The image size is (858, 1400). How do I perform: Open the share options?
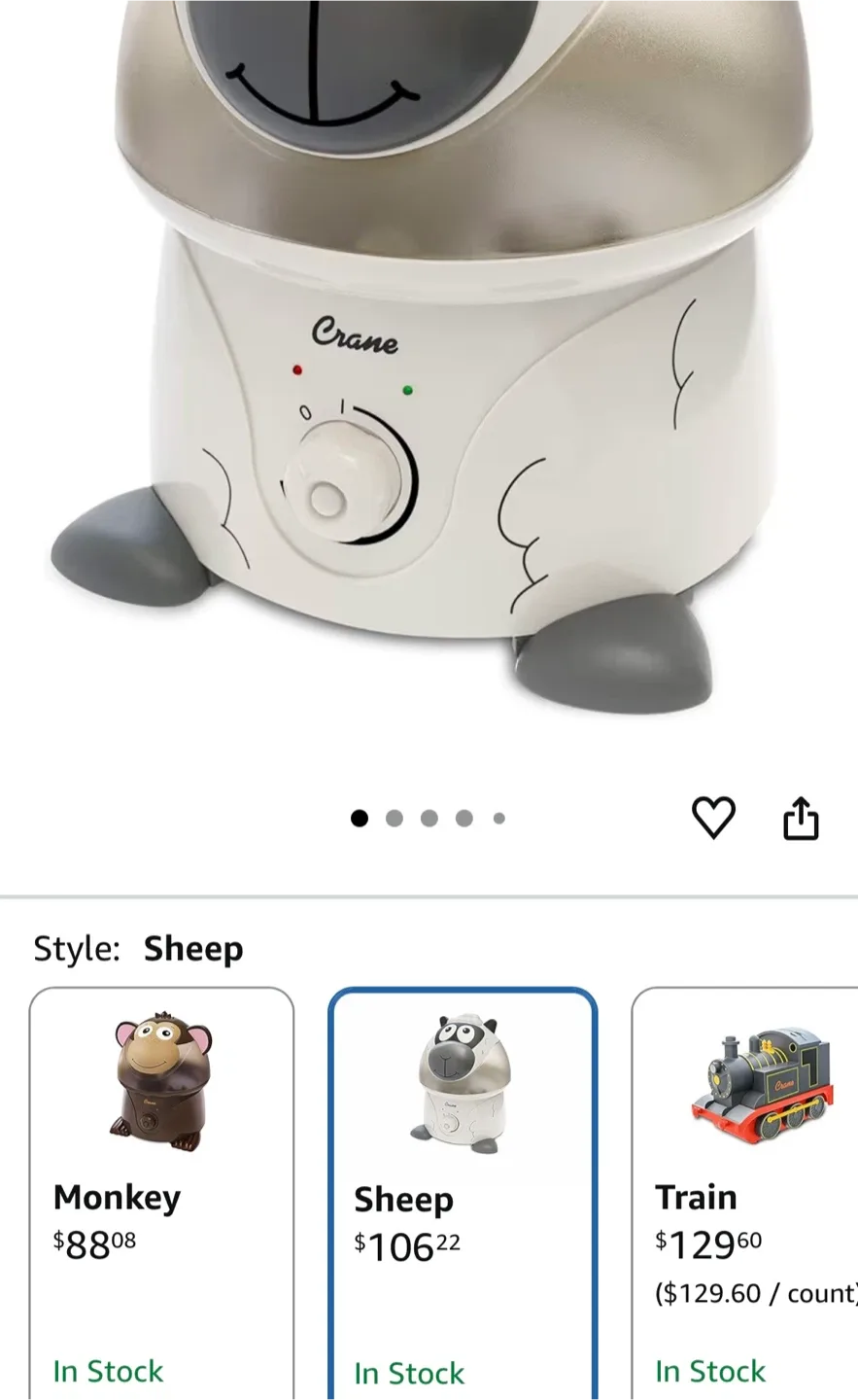click(x=800, y=818)
